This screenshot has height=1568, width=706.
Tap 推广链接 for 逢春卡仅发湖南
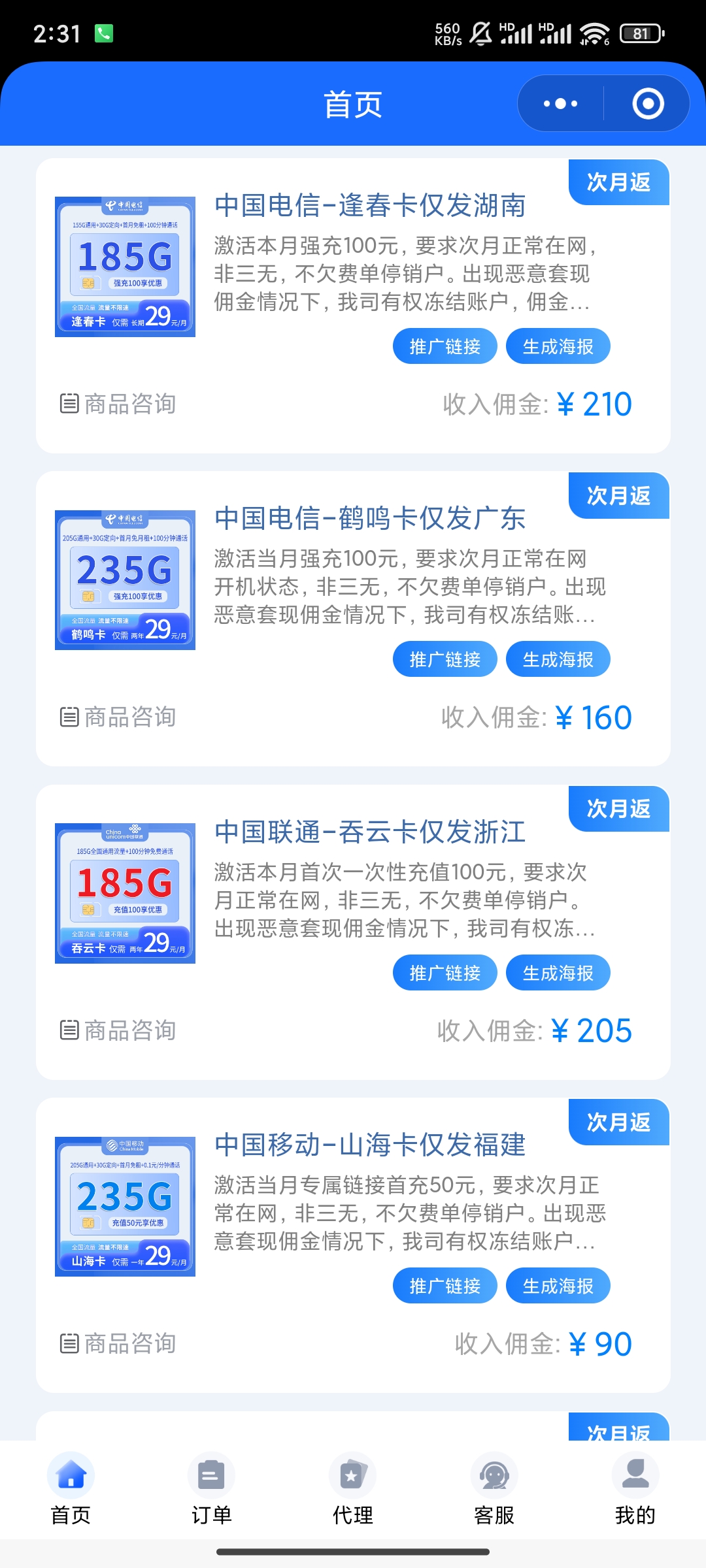445,346
